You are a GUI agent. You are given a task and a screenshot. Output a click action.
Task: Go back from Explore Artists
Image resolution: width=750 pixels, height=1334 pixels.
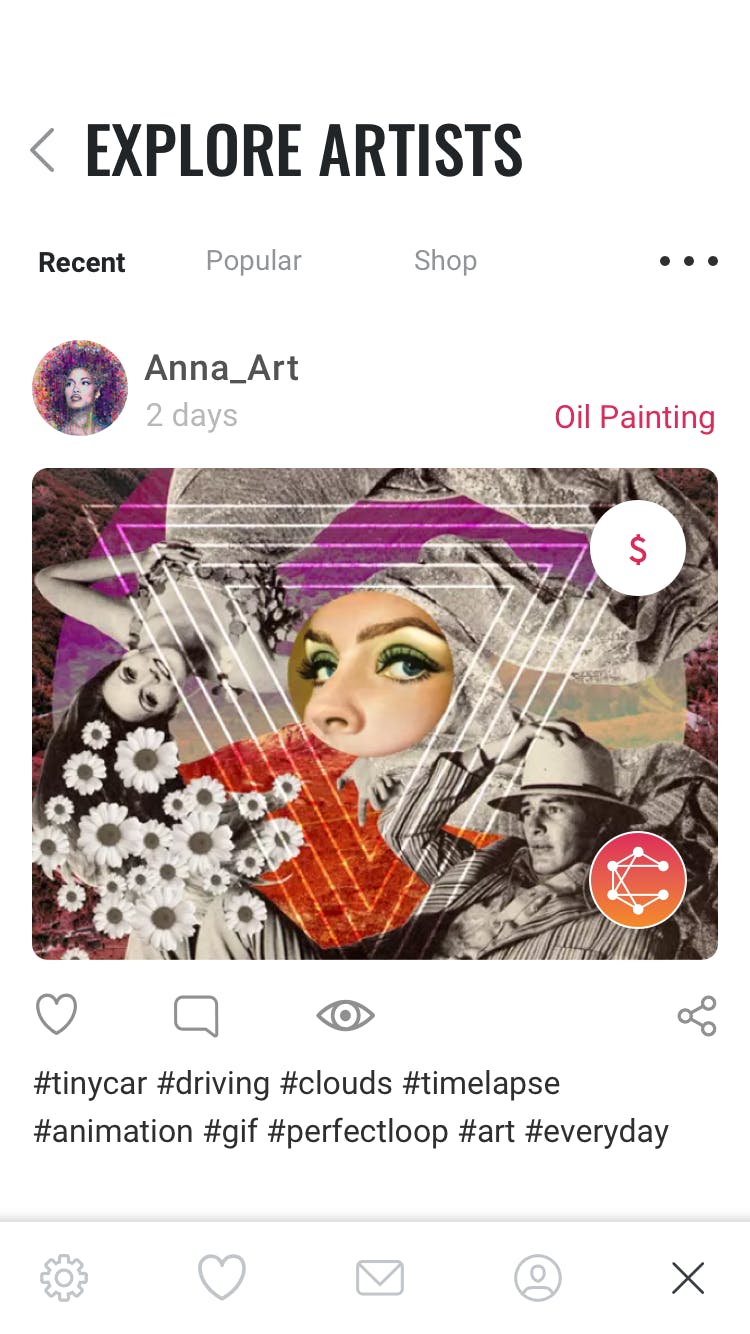pos(42,150)
